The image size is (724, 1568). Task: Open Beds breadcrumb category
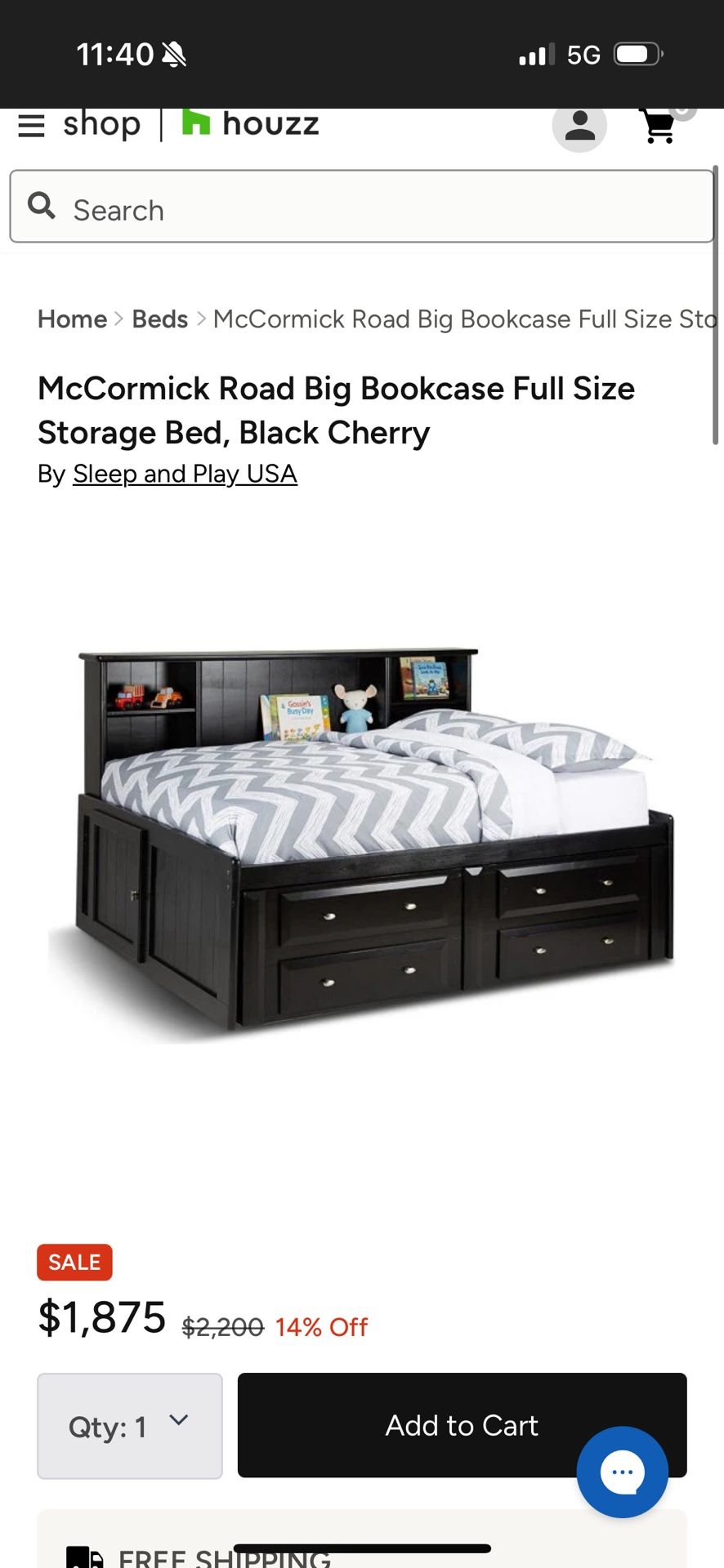pos(160,319)
